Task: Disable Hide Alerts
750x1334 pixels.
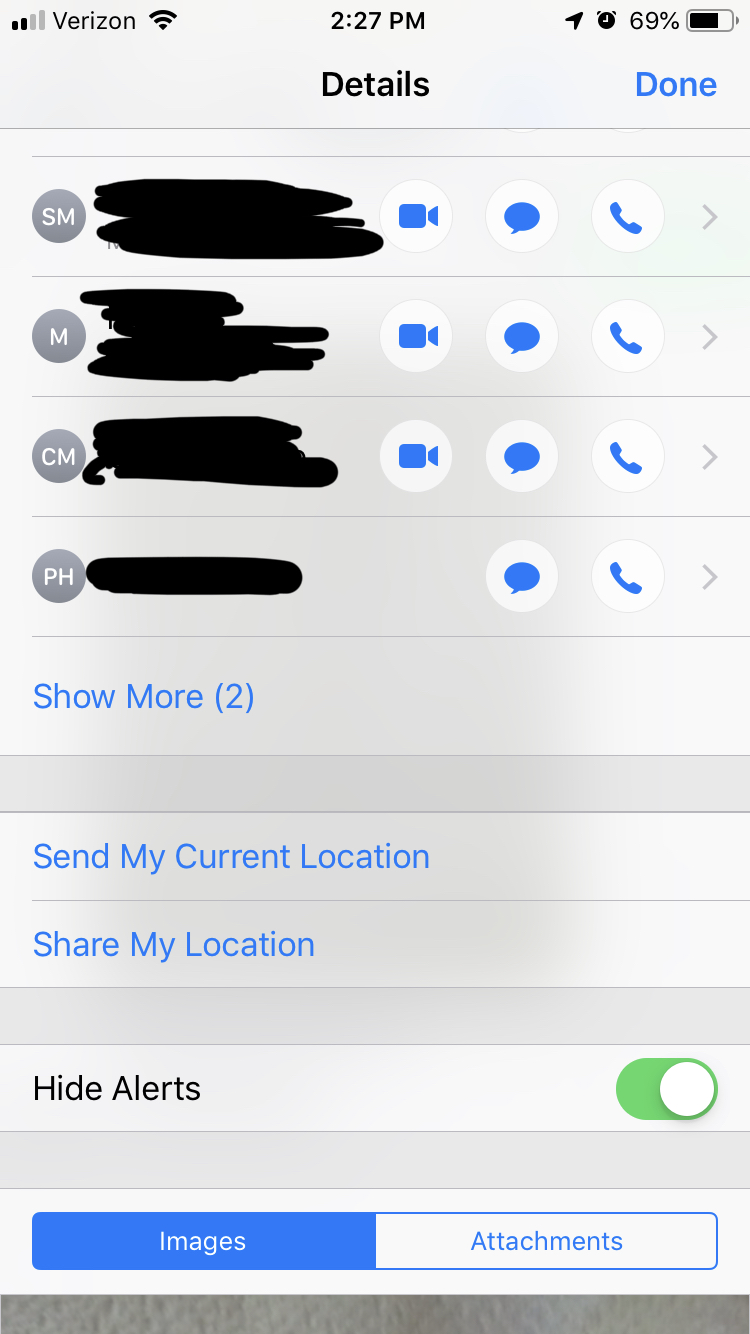Action: point(666,1089)
